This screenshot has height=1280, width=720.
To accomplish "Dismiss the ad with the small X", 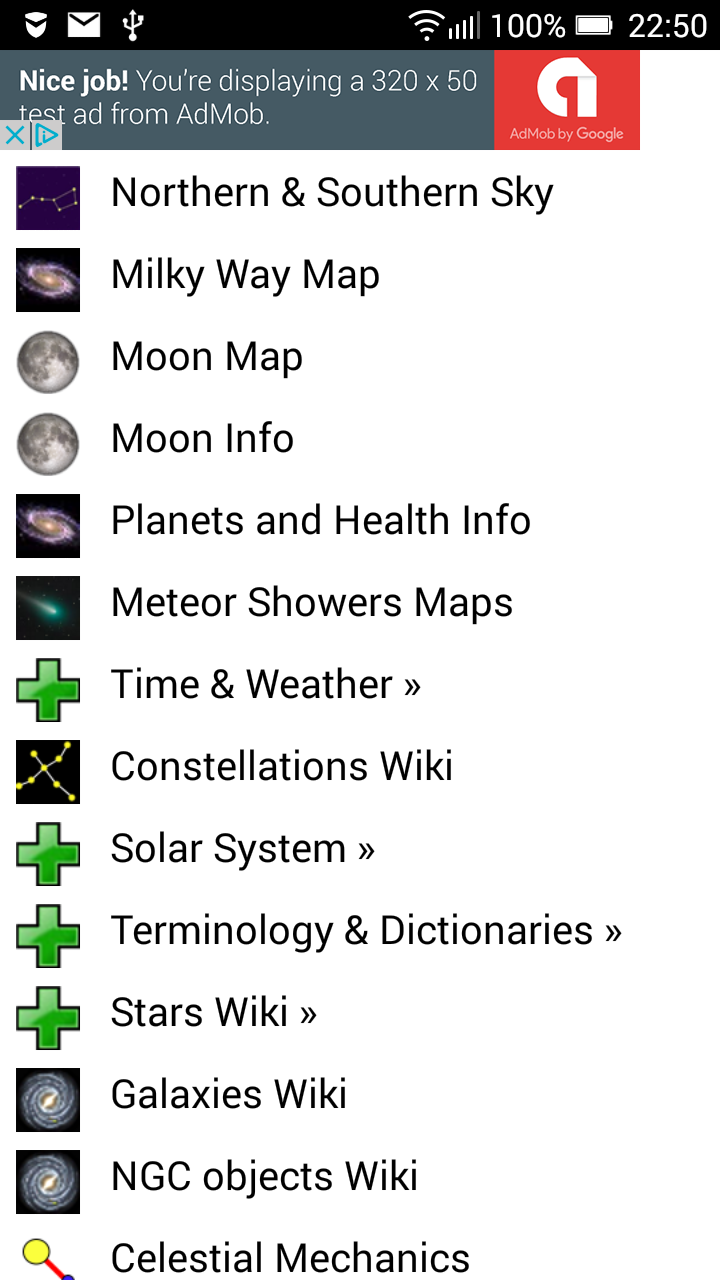I will coord(14,134).
